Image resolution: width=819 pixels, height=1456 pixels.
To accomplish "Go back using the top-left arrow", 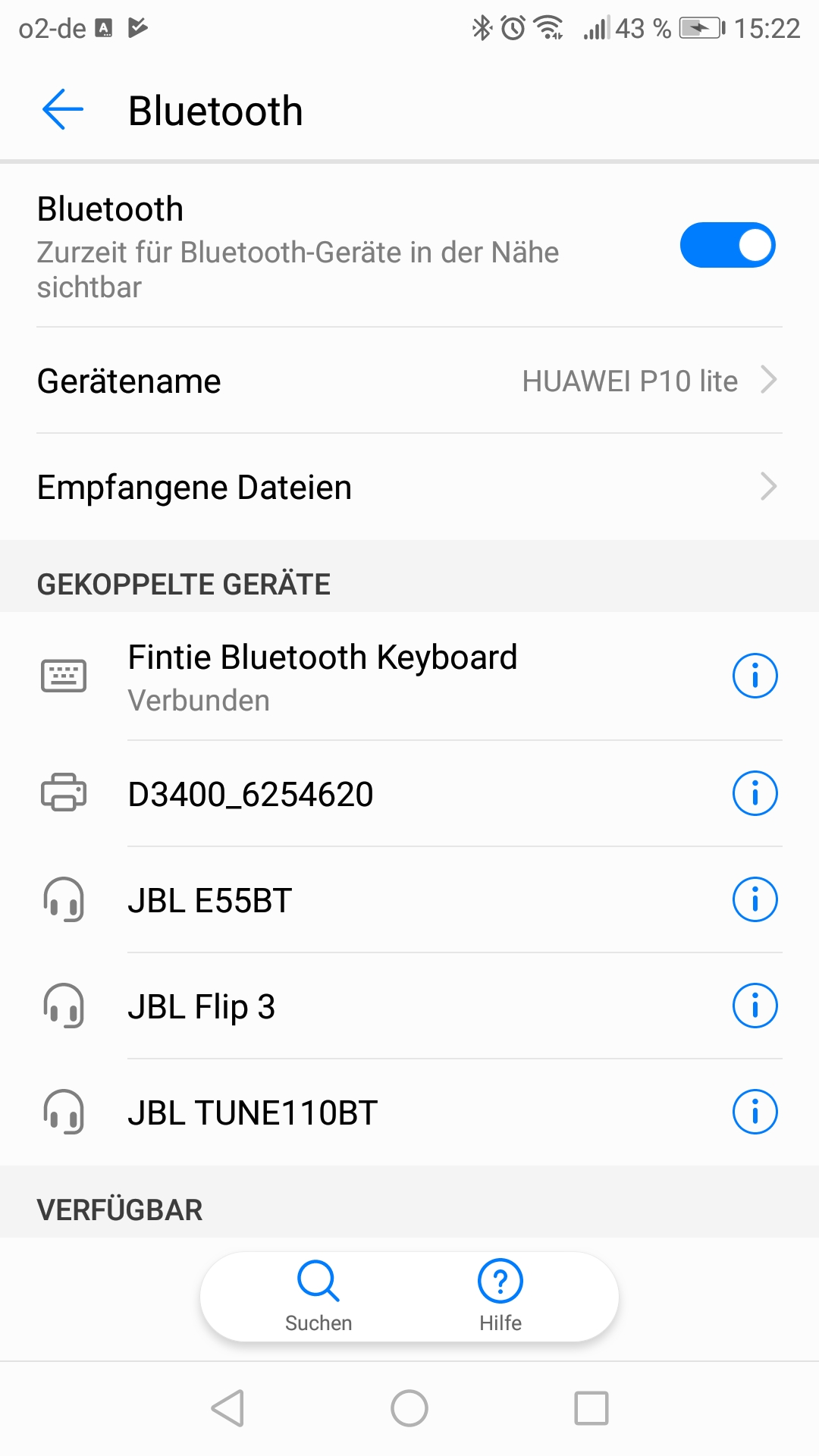I will [63, 110].
